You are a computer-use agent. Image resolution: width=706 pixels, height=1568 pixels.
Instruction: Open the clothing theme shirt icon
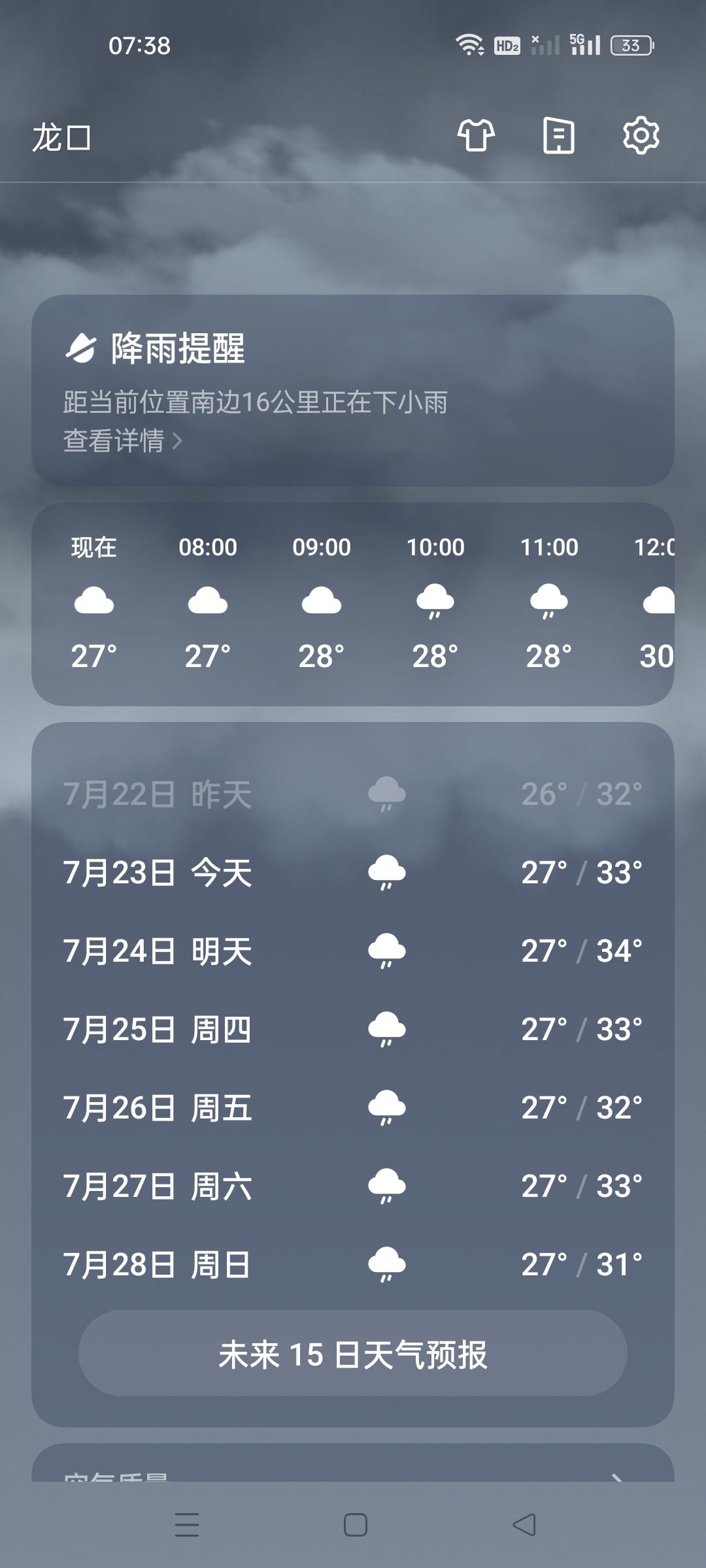click(476, 136)
